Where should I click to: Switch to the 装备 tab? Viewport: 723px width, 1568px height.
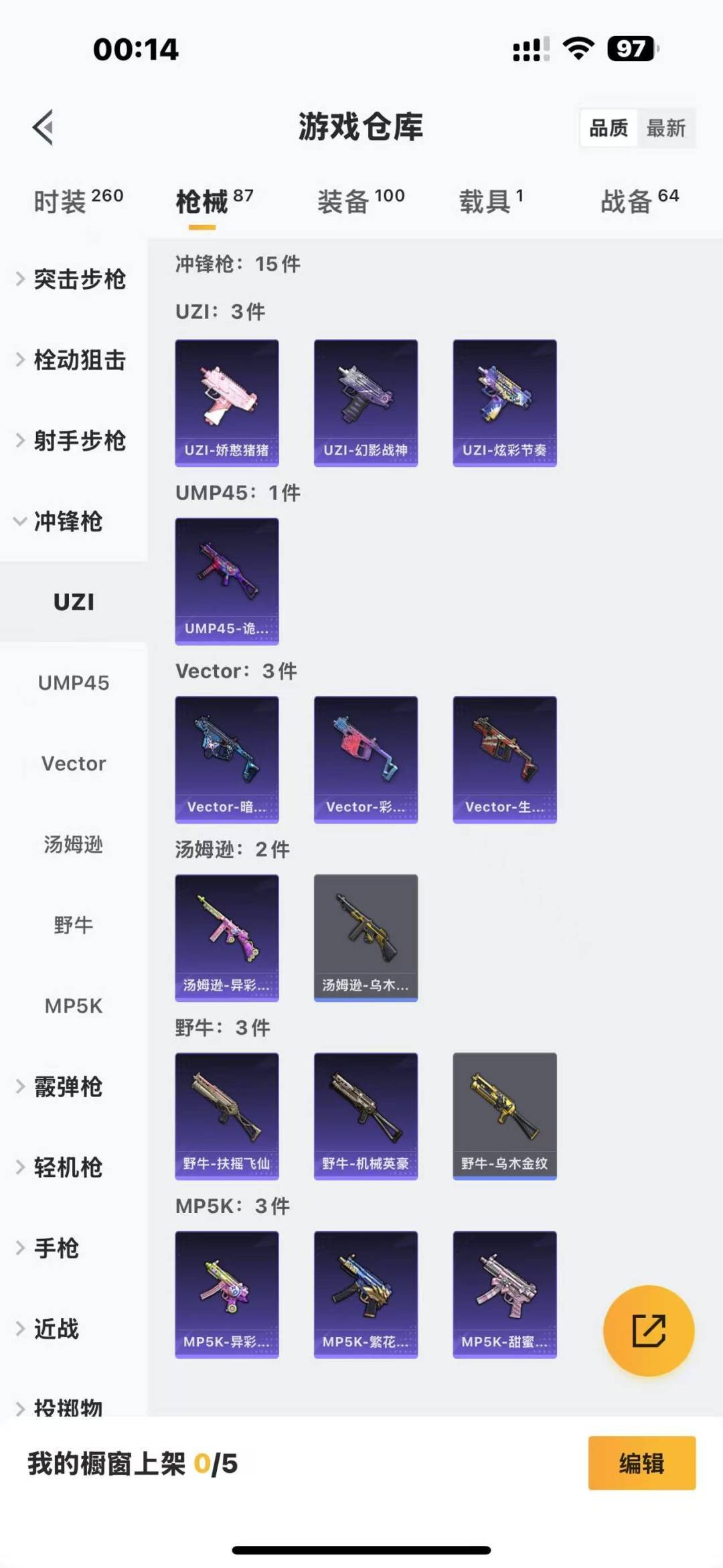coord(361,200)
